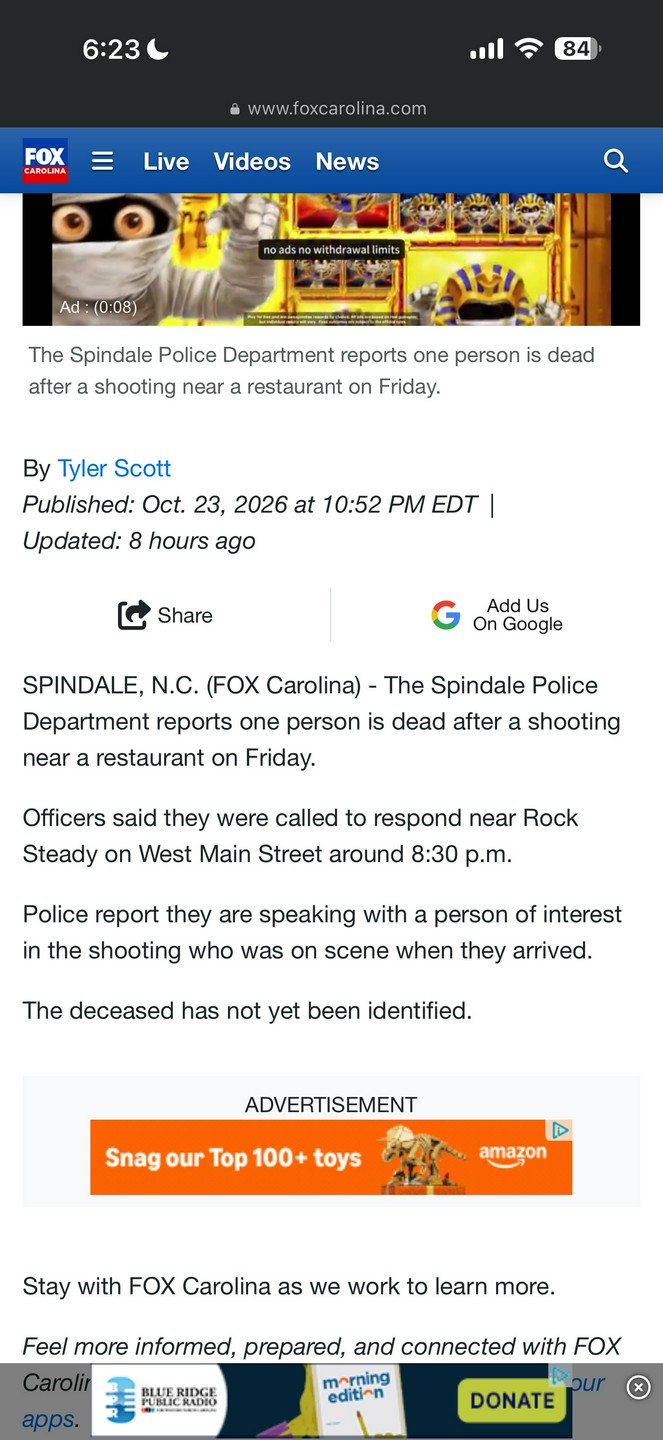Switch to the News section
Viewport: 663px width, 1440px height.
347,161
